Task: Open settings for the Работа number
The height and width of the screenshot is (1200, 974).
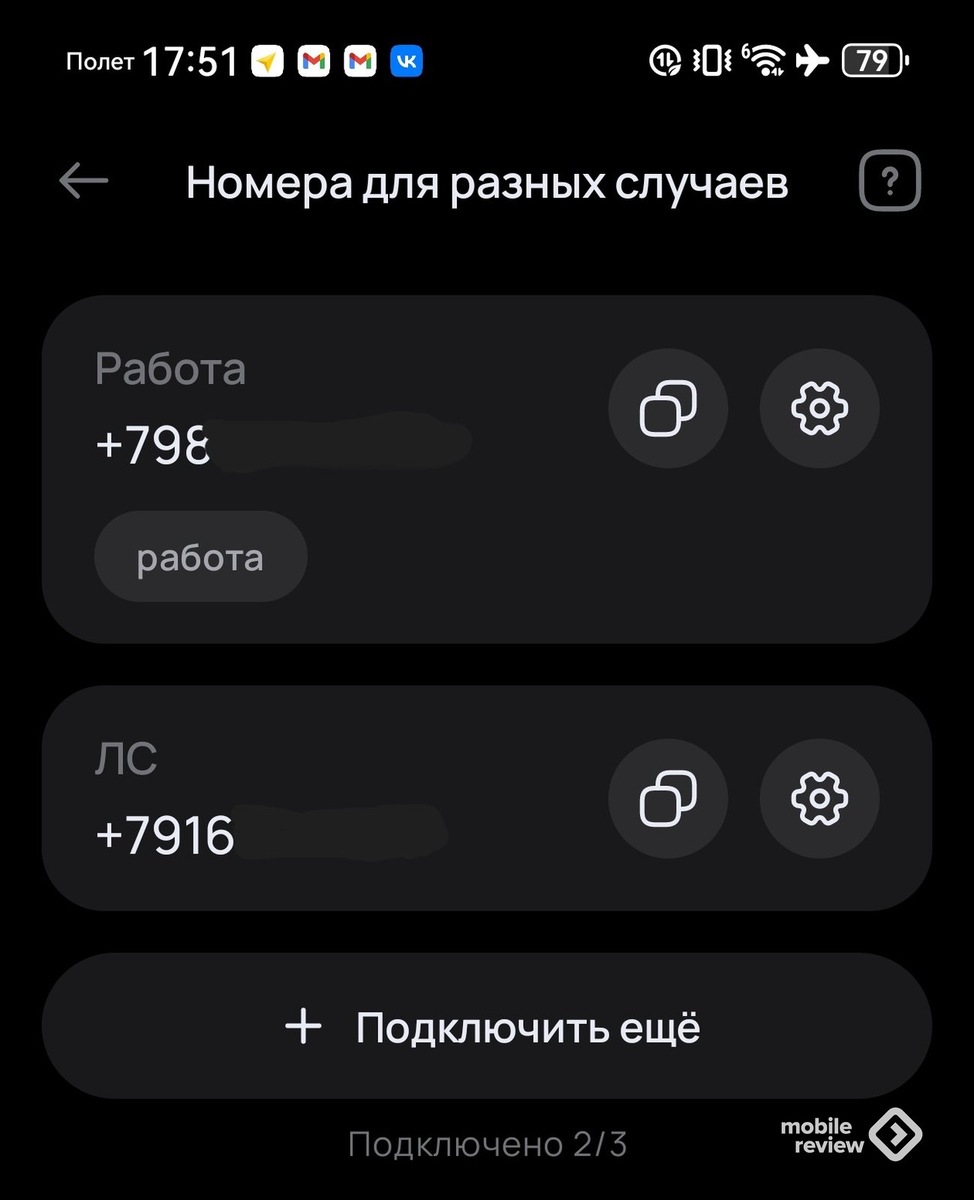Action: [x=819, y=408]
